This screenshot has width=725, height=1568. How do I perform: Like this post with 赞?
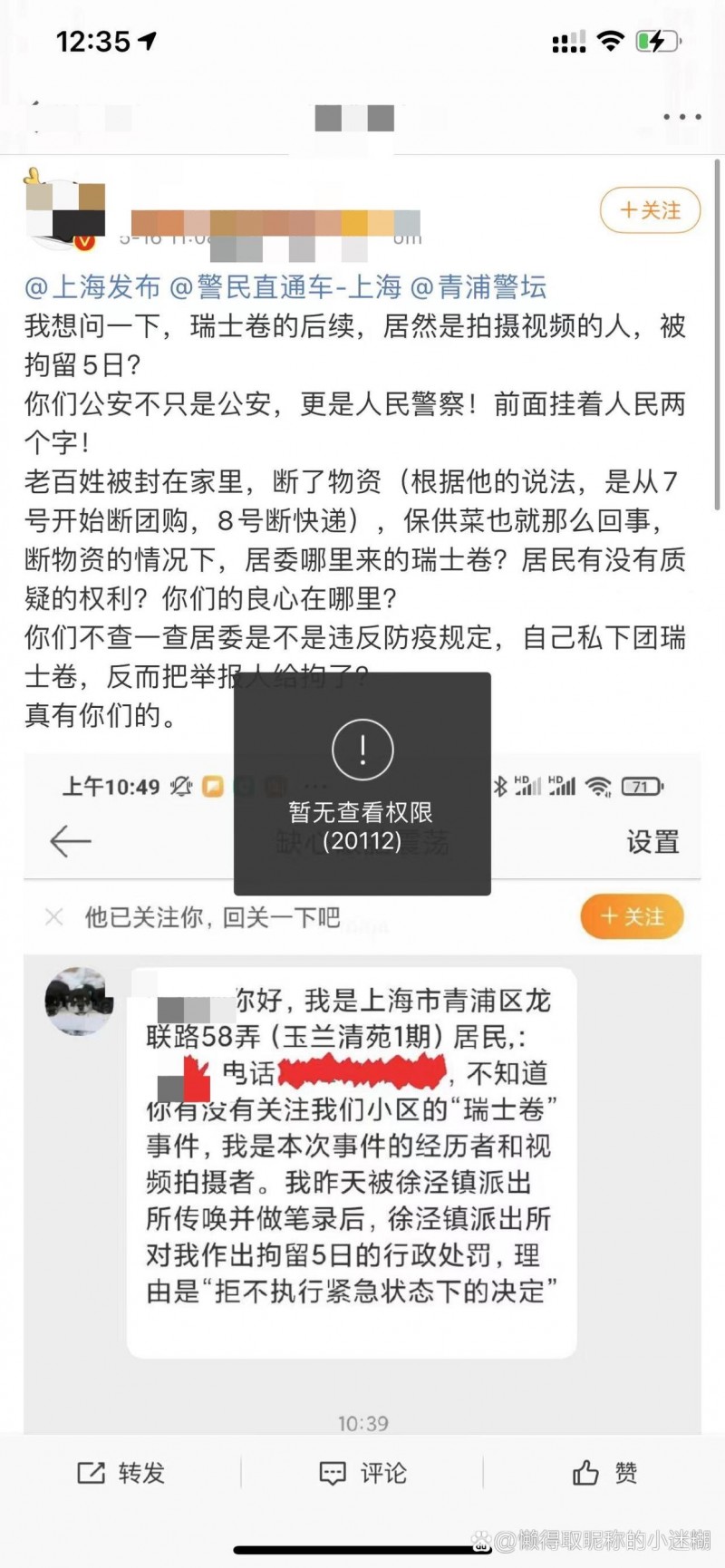(x=604, y=1473)
